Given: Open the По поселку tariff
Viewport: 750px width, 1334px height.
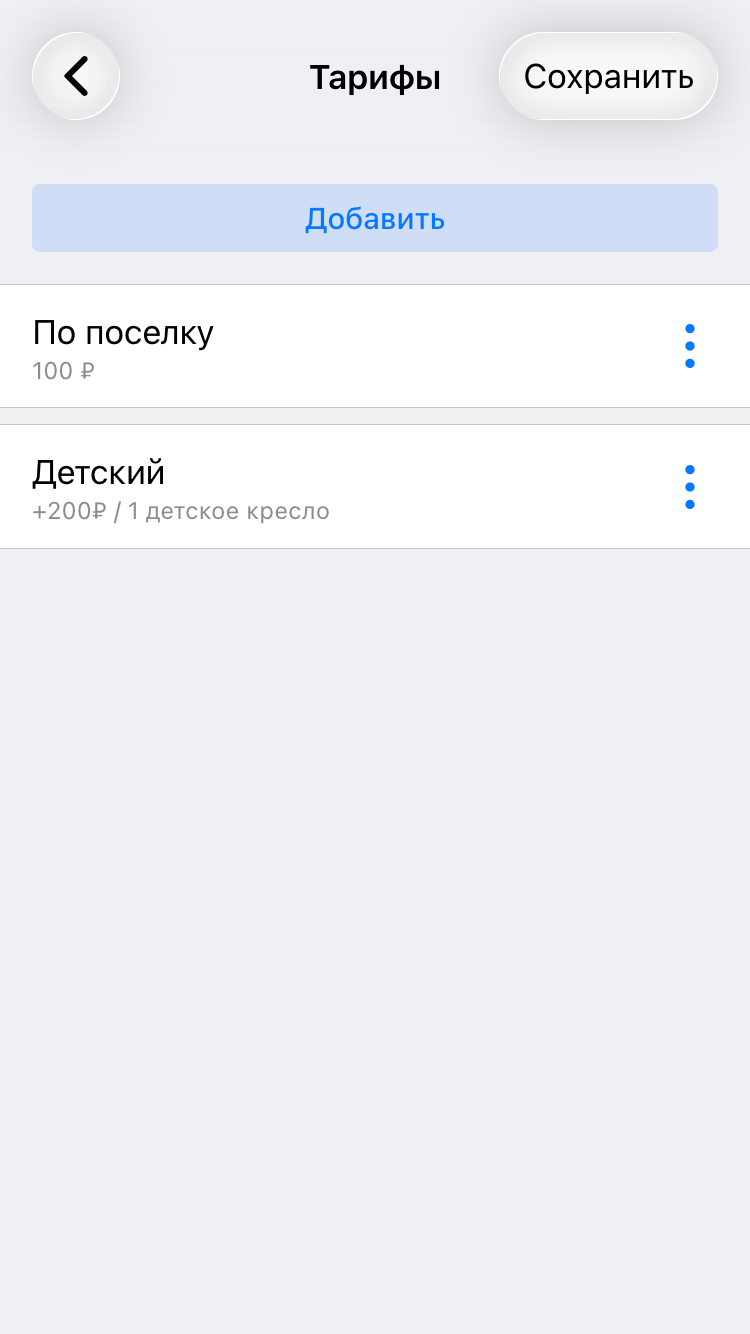Looking at the screenshot, I should click(300, 346).
